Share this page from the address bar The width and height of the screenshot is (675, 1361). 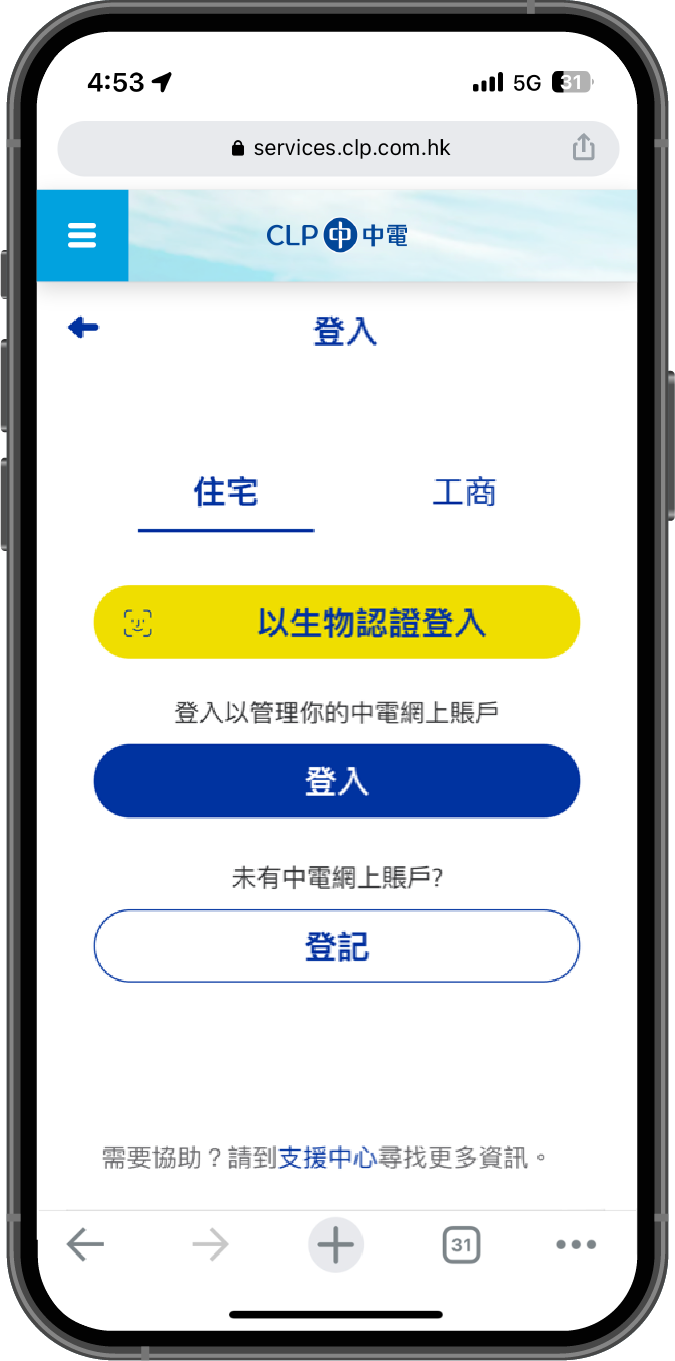[x=584, y=149]
